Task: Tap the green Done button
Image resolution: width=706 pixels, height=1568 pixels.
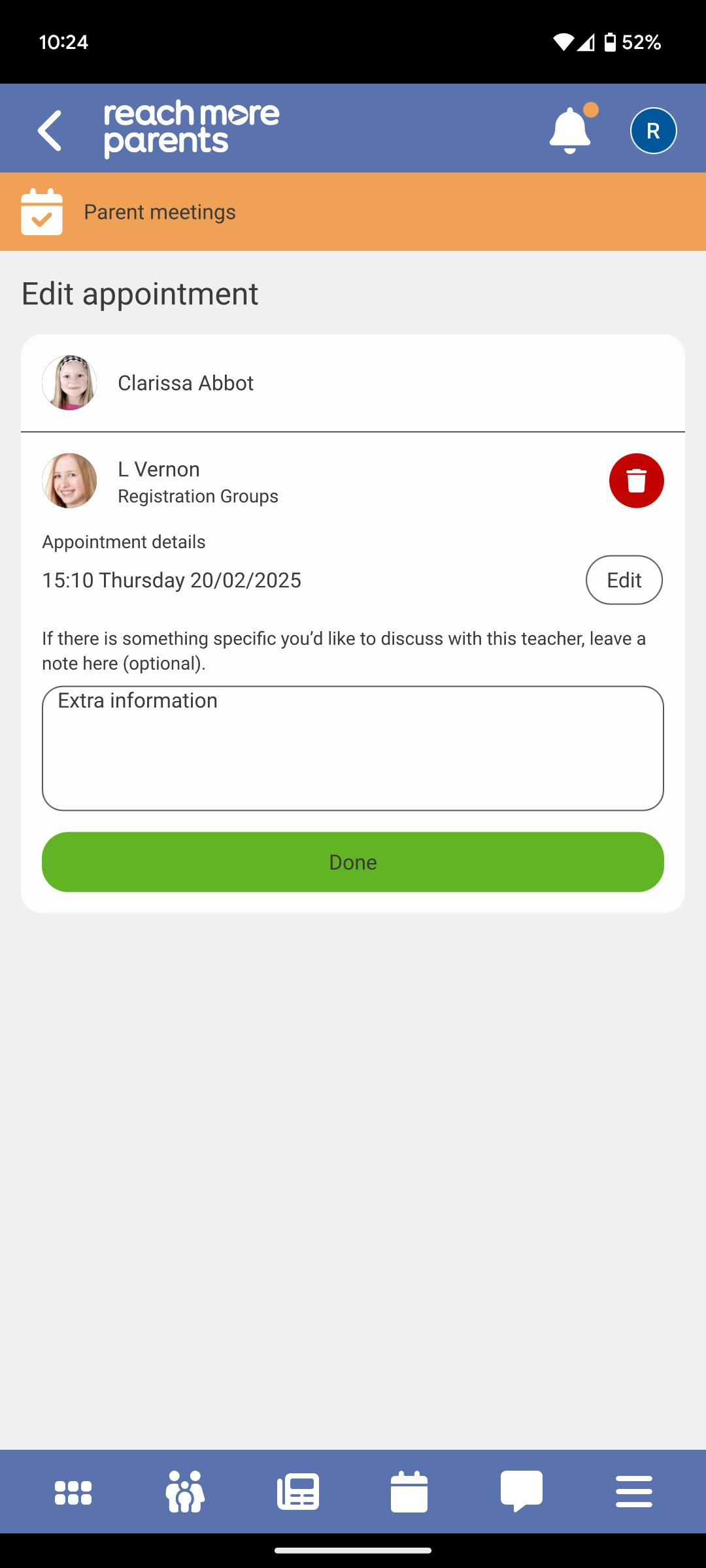Action: pyautogui.click(x=353, y=862)
